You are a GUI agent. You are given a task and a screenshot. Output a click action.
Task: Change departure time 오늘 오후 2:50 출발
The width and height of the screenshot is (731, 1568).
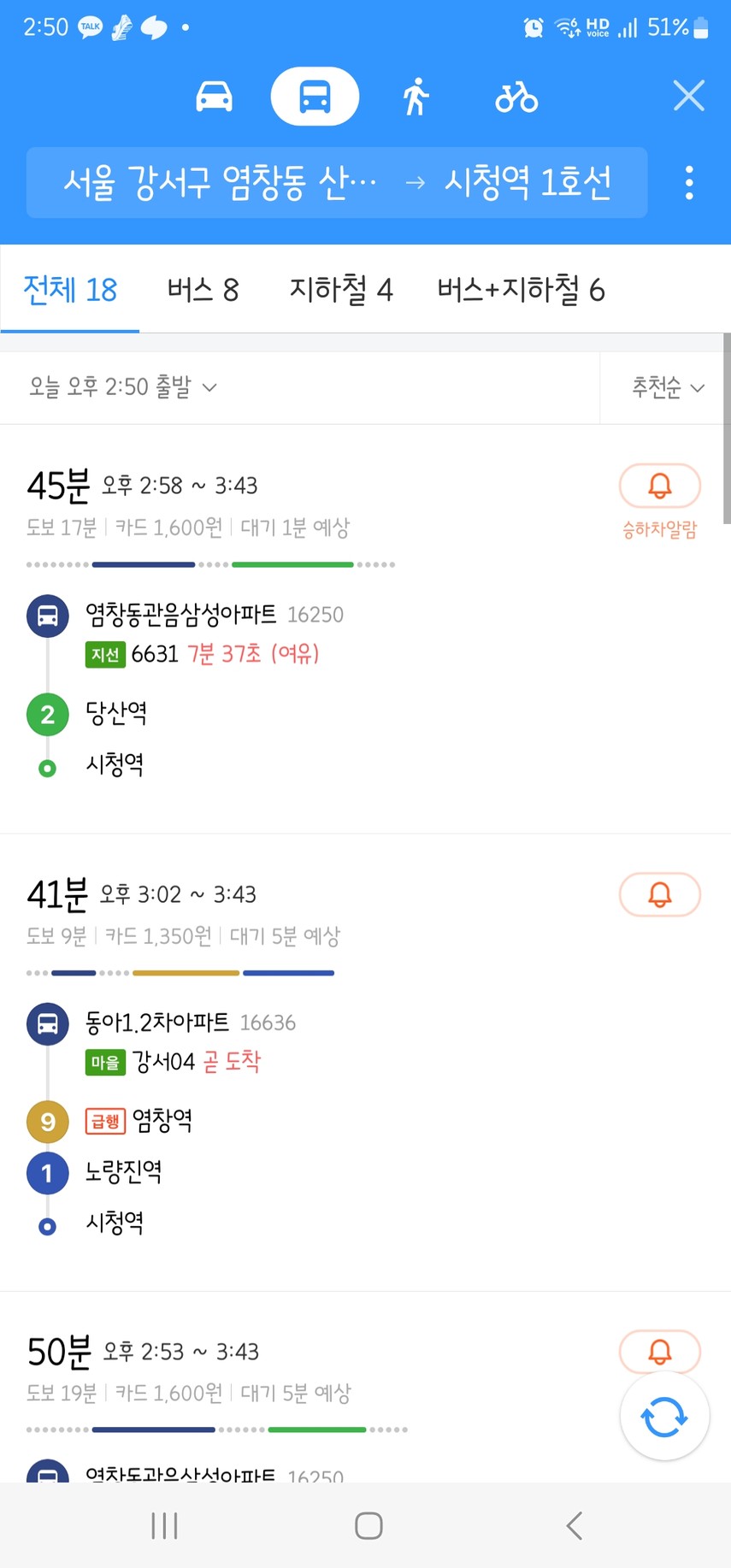click(123, 387)
